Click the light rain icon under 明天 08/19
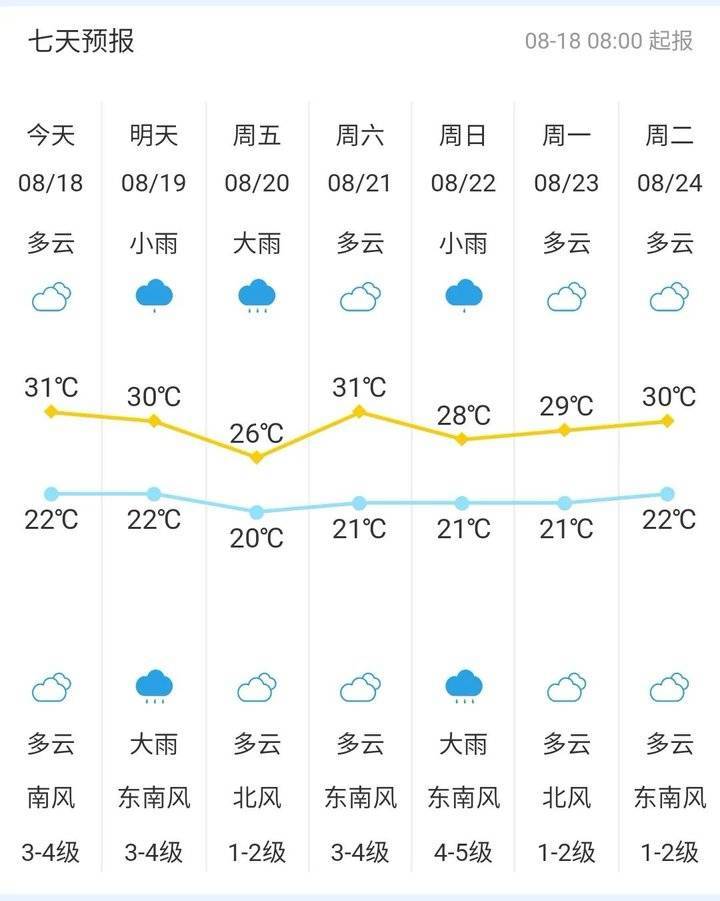This screenshot has height=901, width=720. [x=152, y=295]
